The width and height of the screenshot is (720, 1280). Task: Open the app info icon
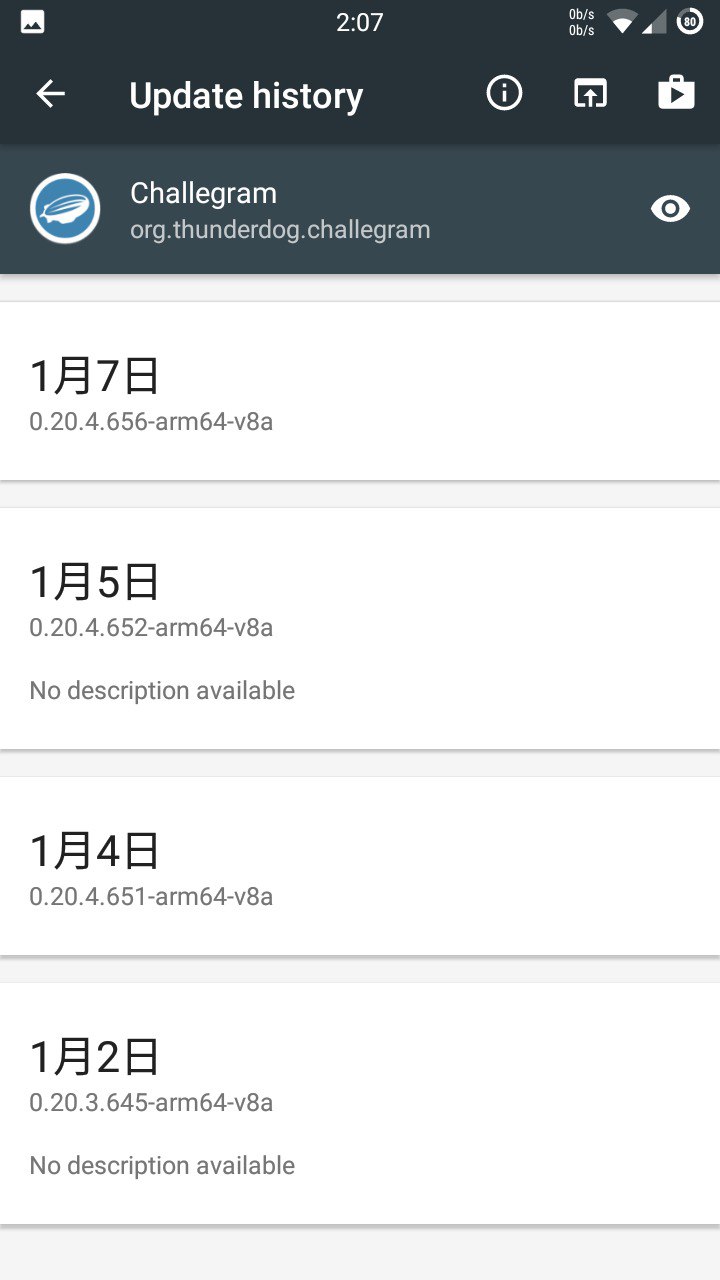(x=504, y=94)
